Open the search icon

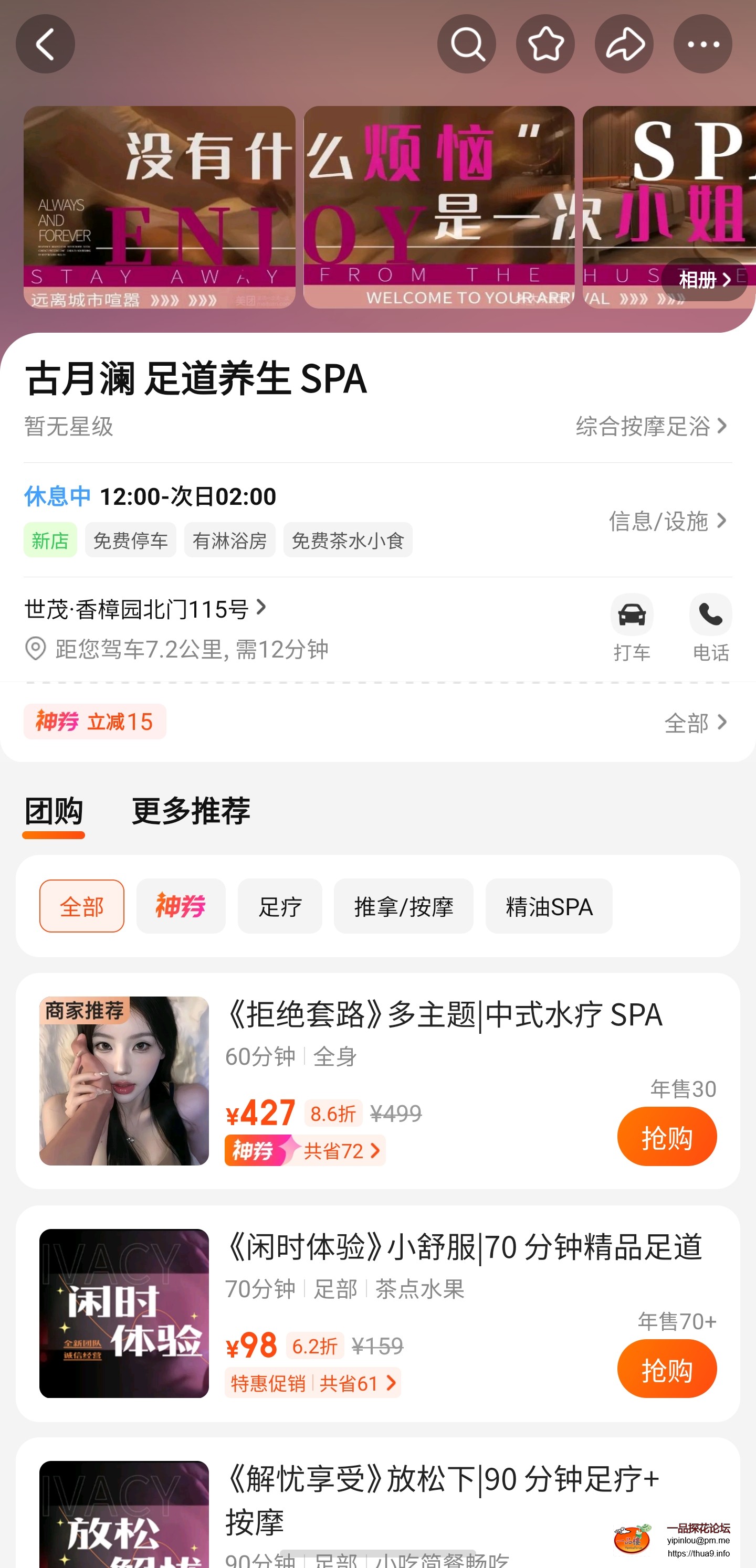point(466,43)
